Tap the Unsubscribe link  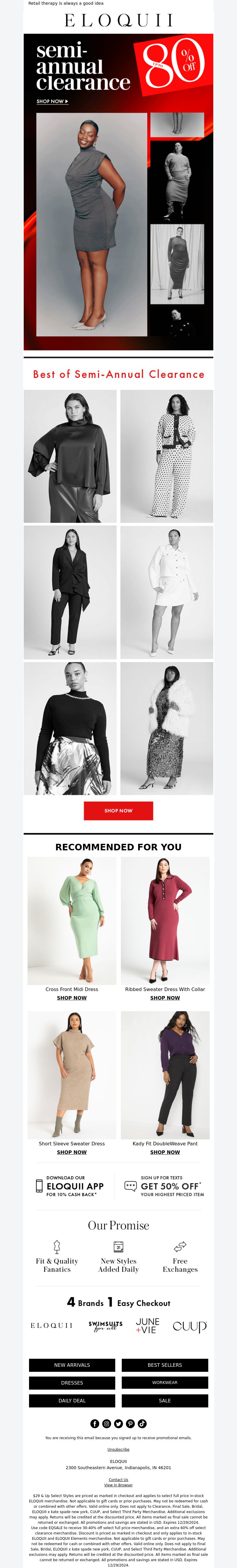[x=118, y=1449]
